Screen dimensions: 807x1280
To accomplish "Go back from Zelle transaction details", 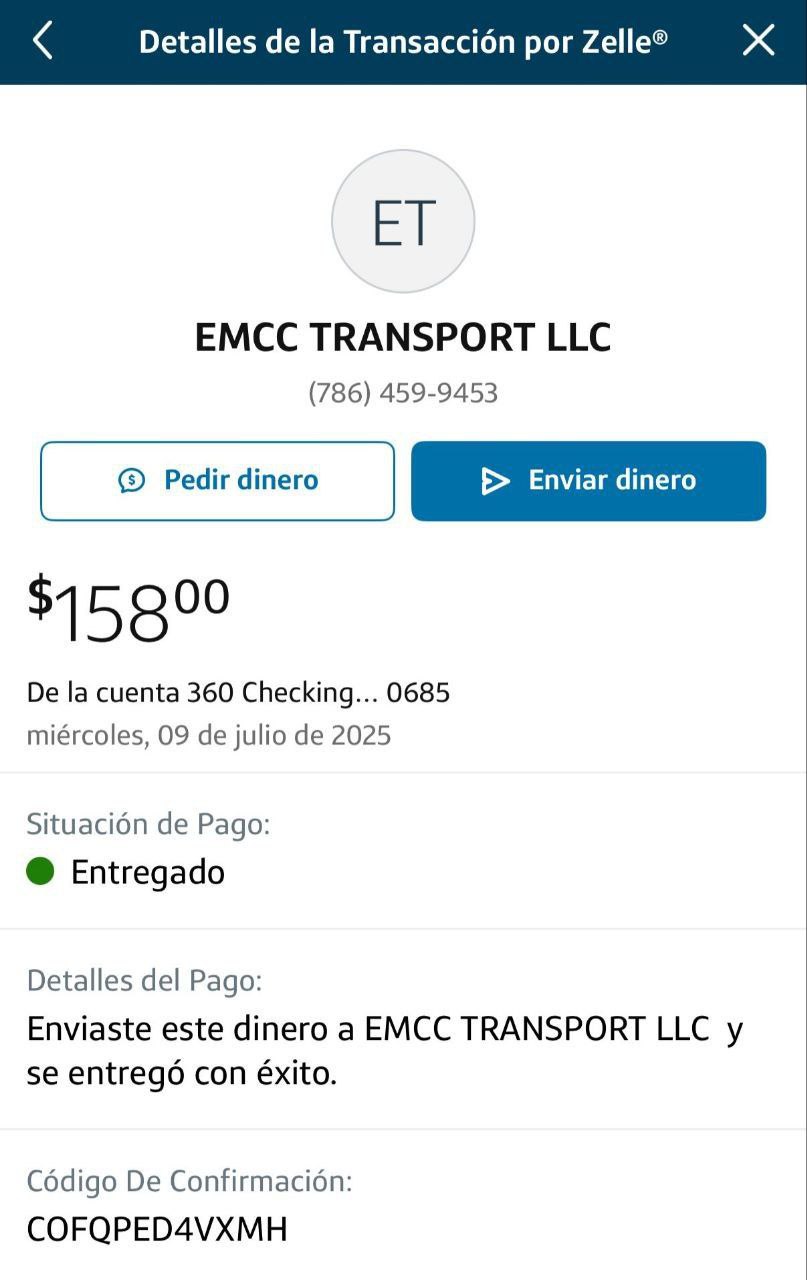I will click(42, 41).
